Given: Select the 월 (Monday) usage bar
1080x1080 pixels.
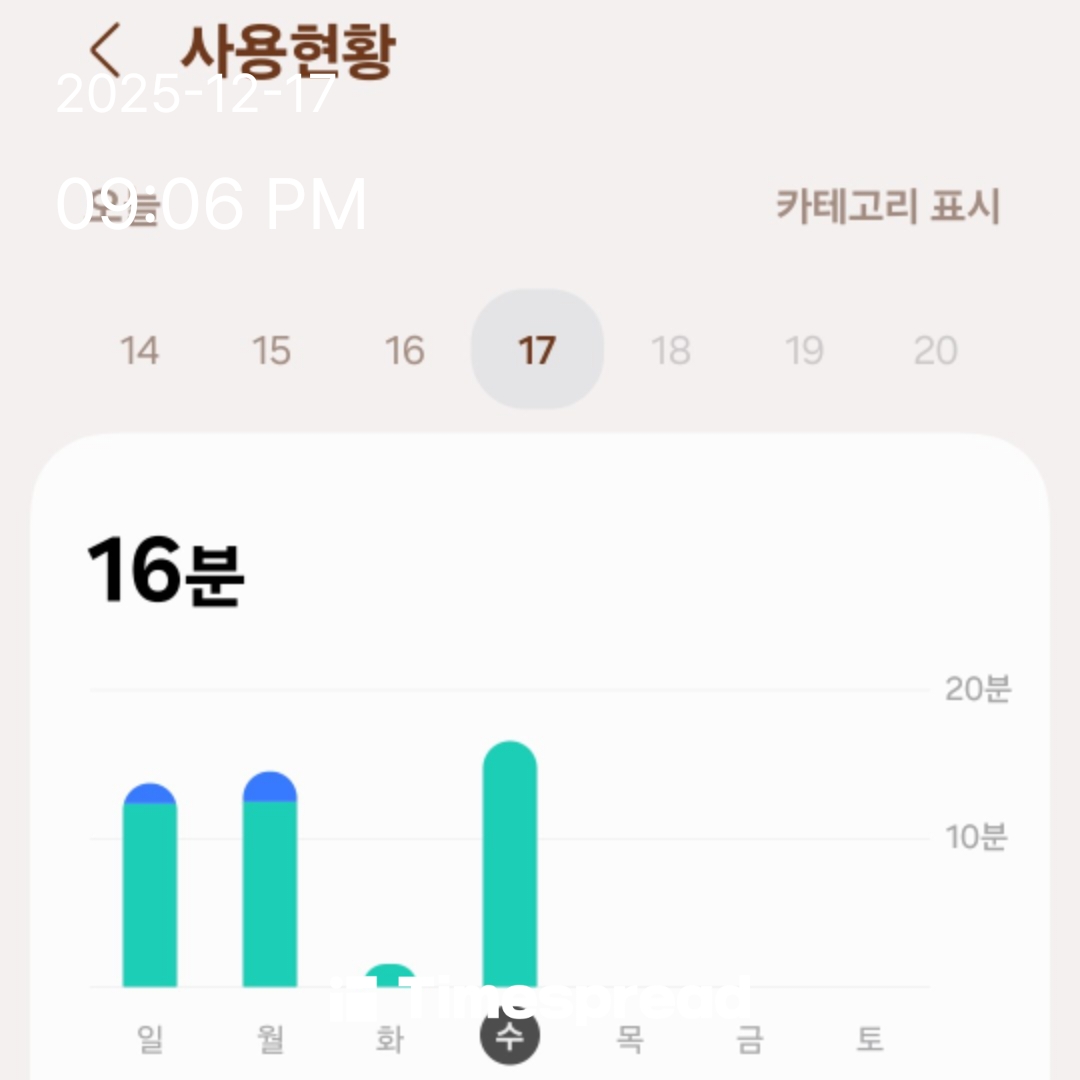Looking at the screenshot, I should [x=270, y=882].
